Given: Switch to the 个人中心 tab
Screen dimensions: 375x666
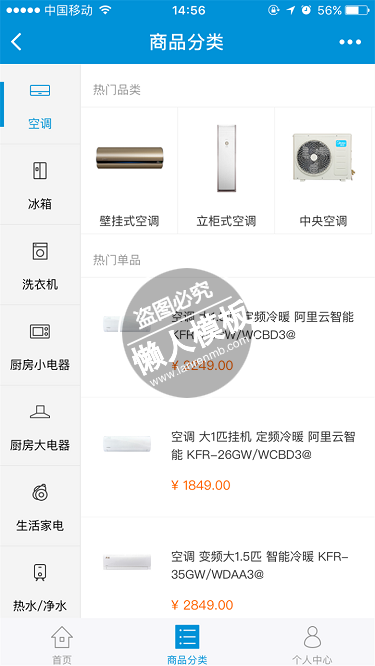Looking at the screenshot, I should pyautogui.click(x=312, y=644).
